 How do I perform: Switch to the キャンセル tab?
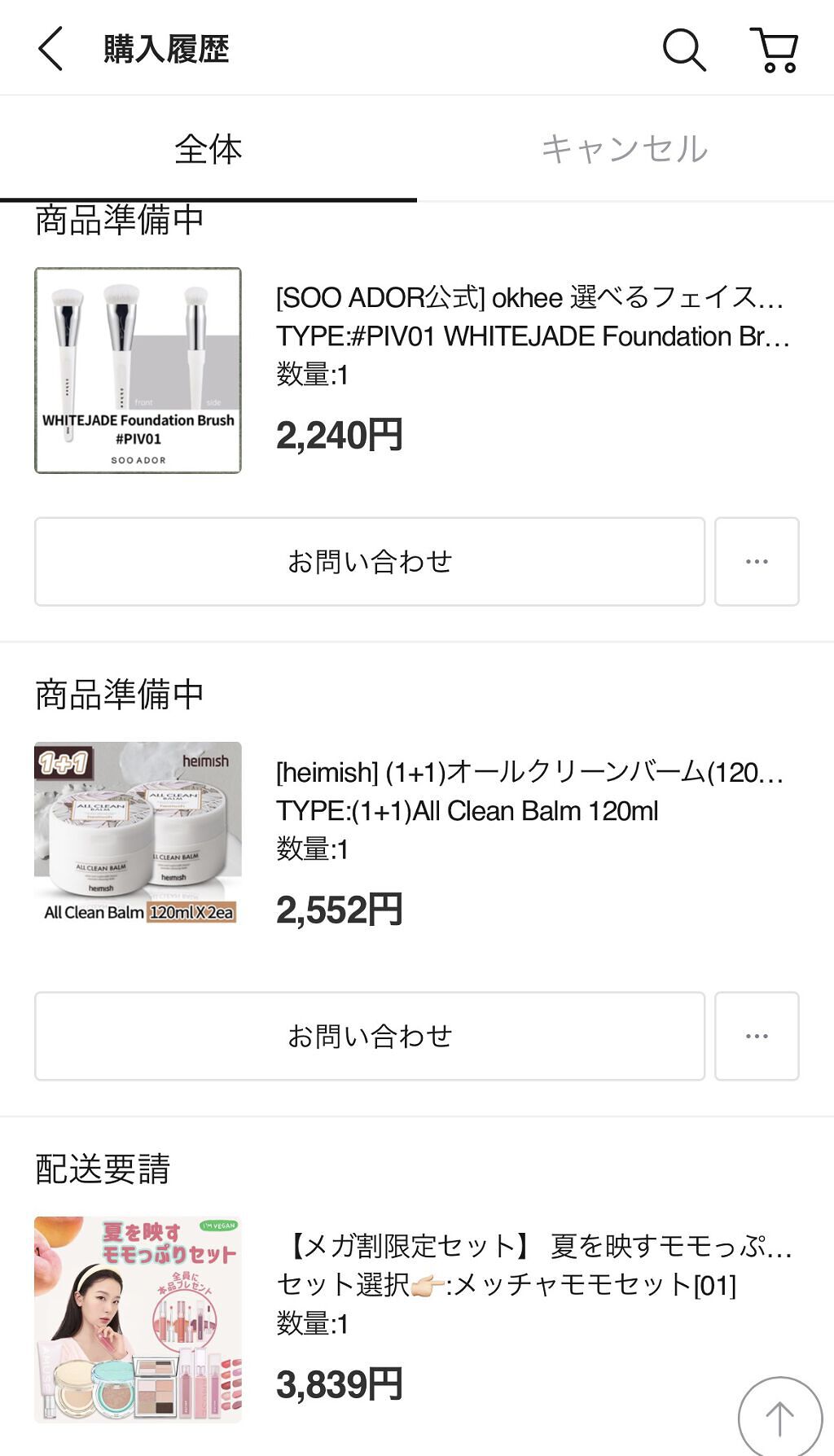[x=625, y=150]
